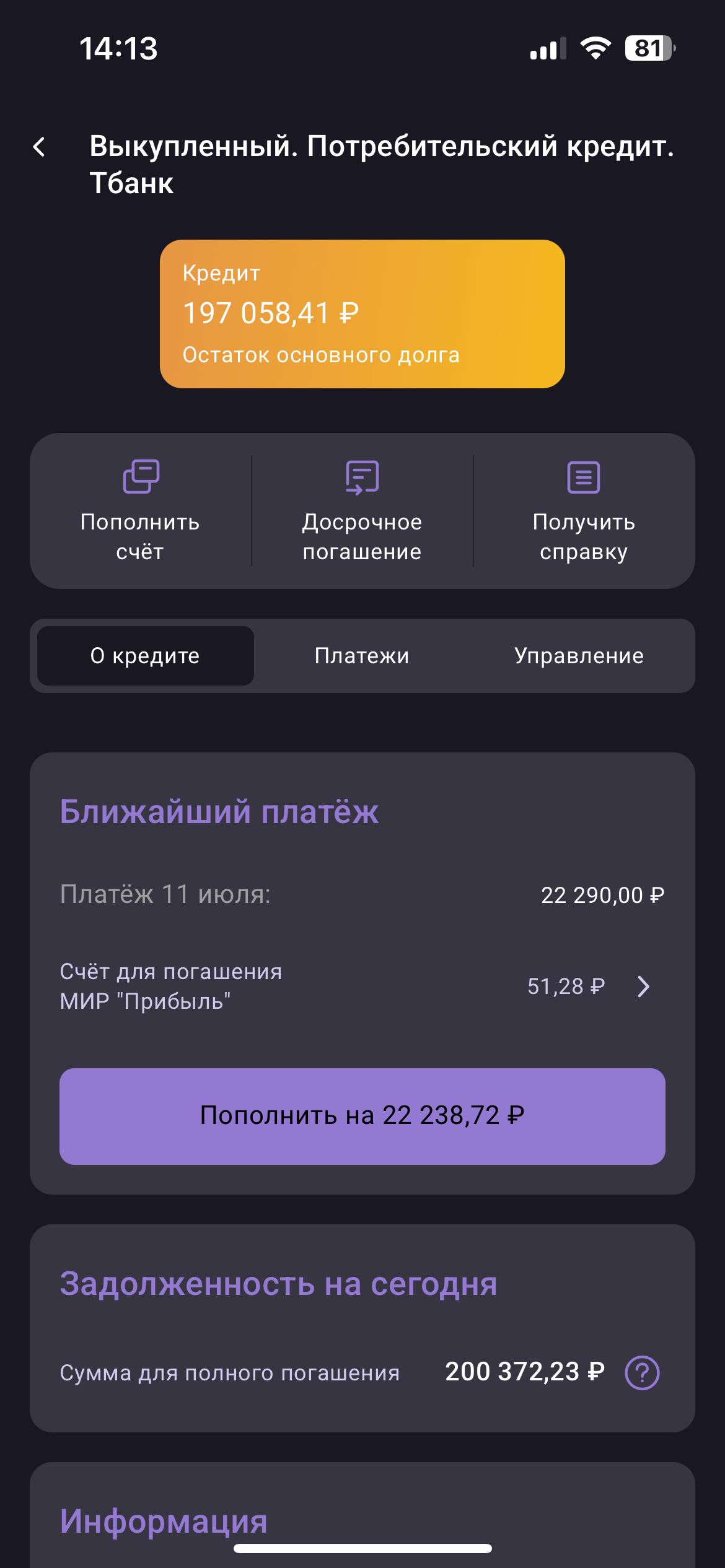
Task: Select the О кредите tab
Action: (x=145, y=655)
